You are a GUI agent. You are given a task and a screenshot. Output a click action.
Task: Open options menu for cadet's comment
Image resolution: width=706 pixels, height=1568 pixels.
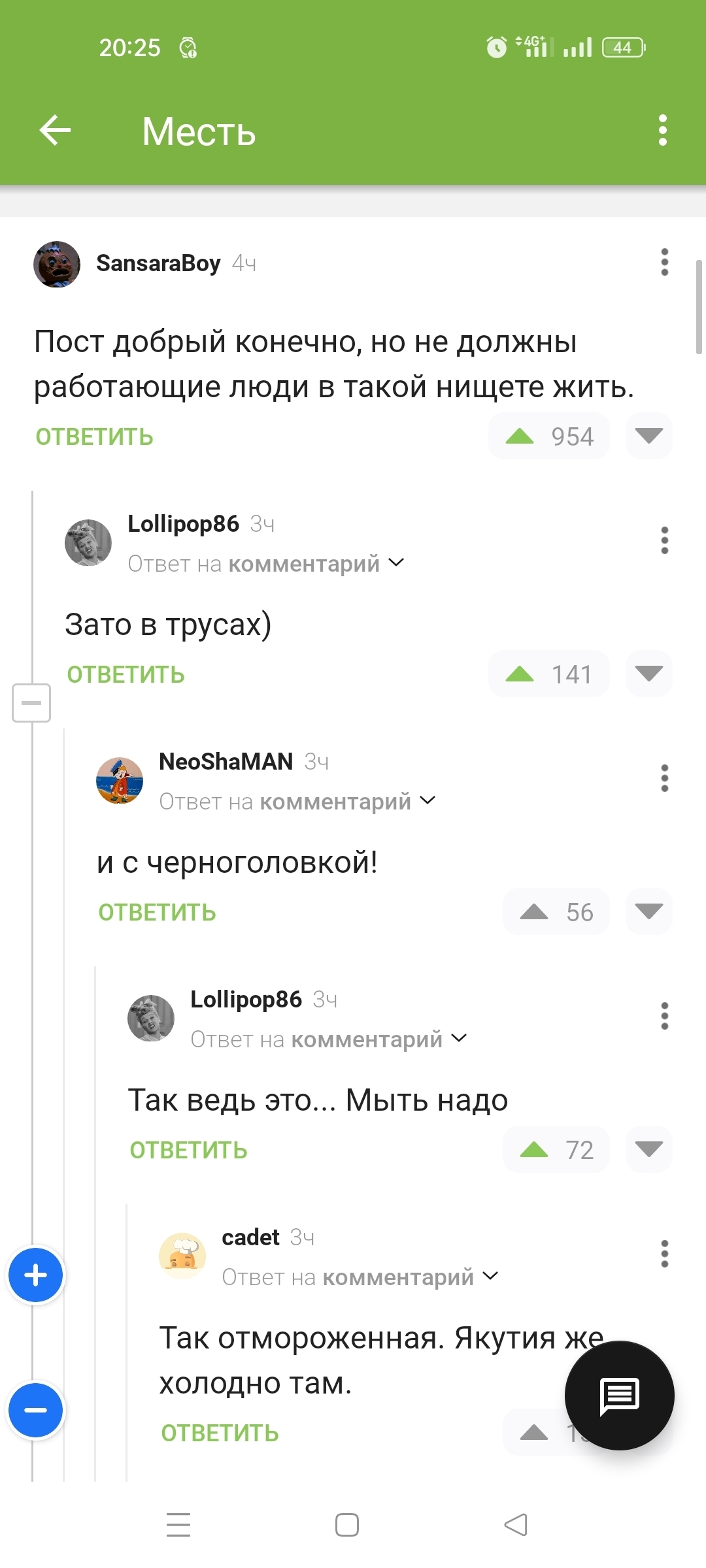click(x=664, y=1253)
